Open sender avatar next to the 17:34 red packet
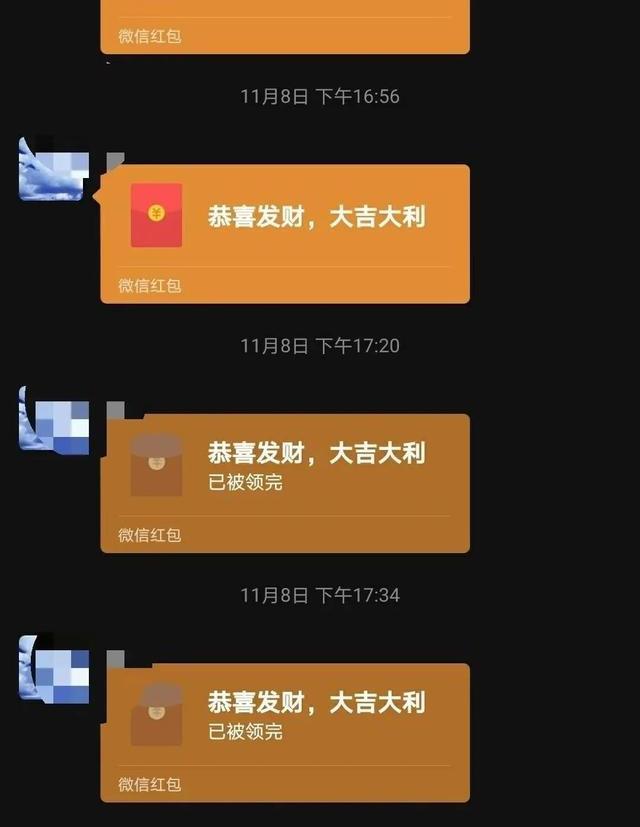This screenshot has width=640, height=827. click(54, 667)
